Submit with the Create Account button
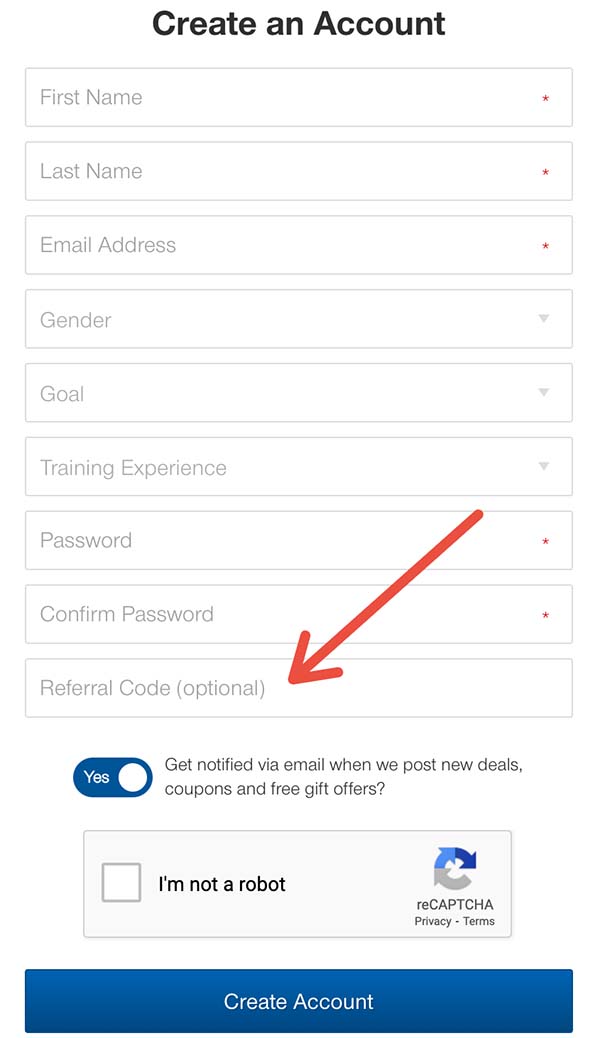 click(x=299, y=1001)
